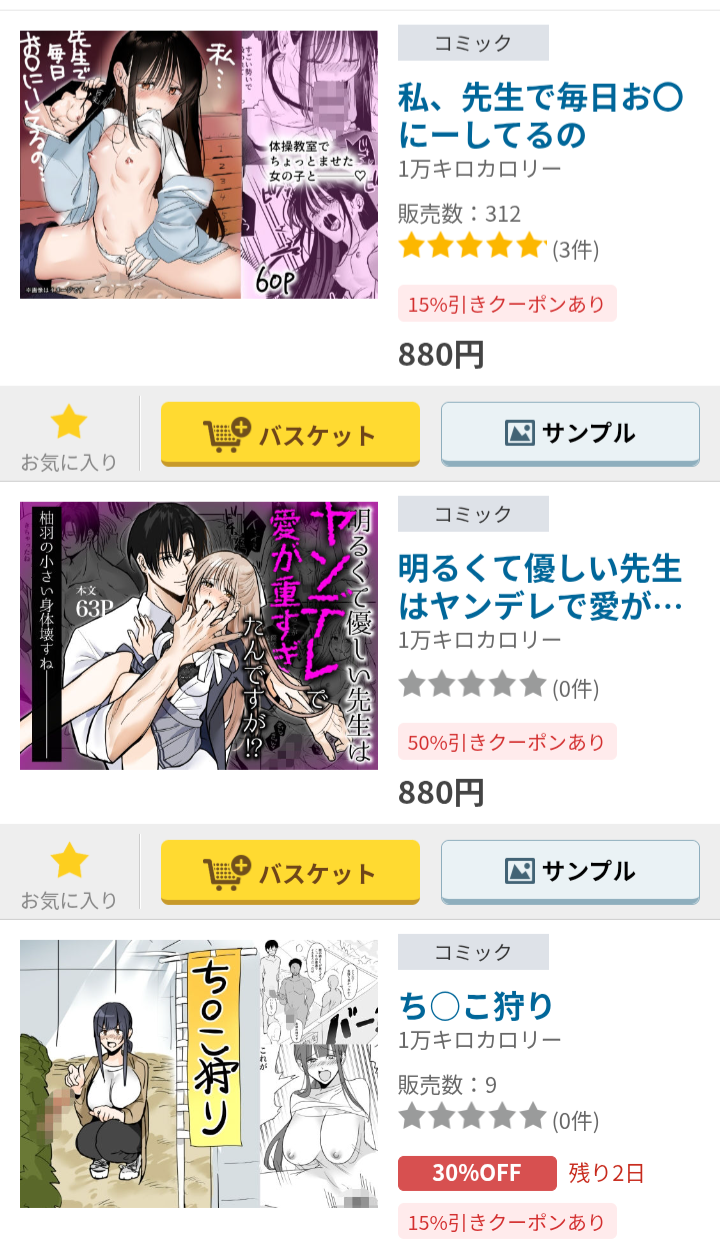This screenshot has width=720, height=1251.
Task: Open the title link of the 9-sales comic
Action: tap(476, 1005)
